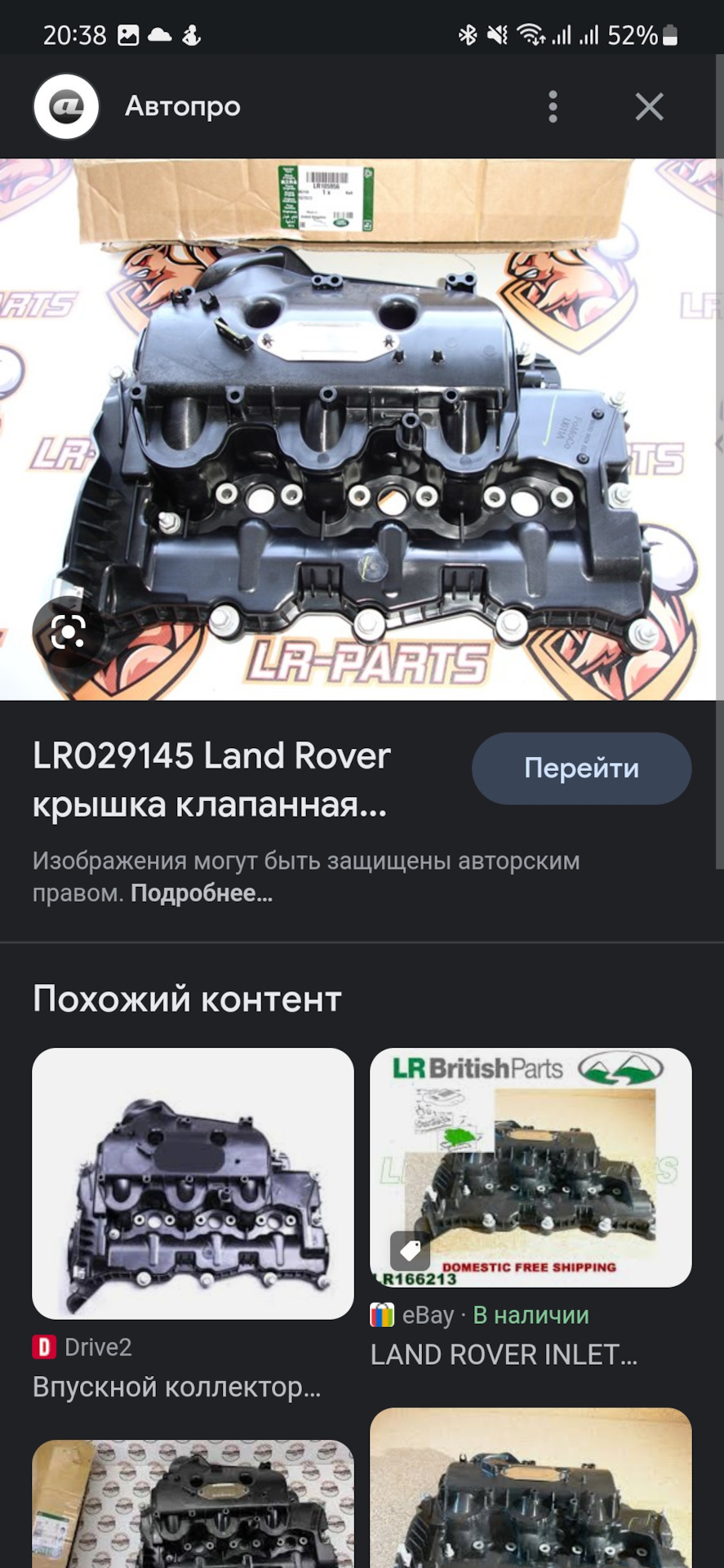
Task: Open the Похожий контент section
Action: (186, 998)
